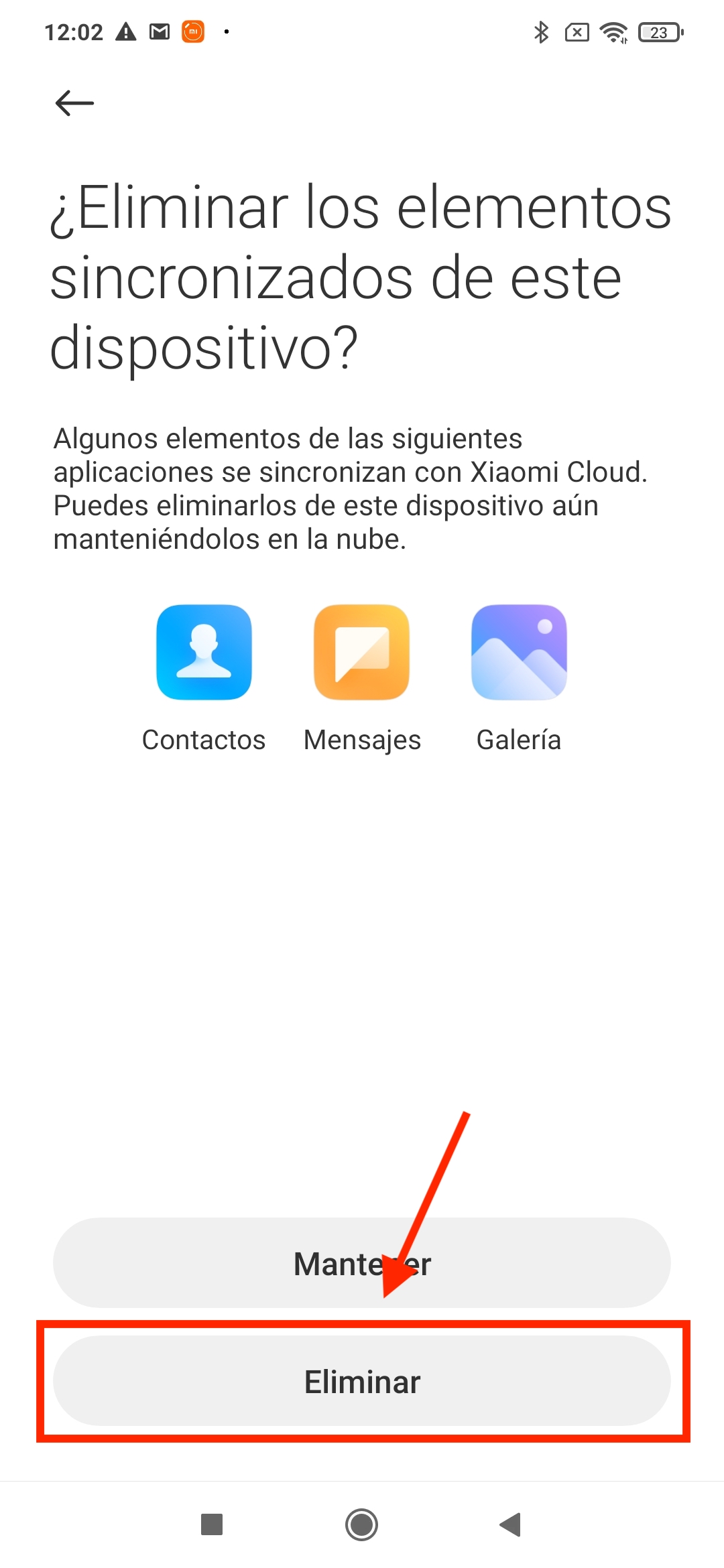Open recent apps with the square button
This screenshot has height=1568, width=724.
212,1524
